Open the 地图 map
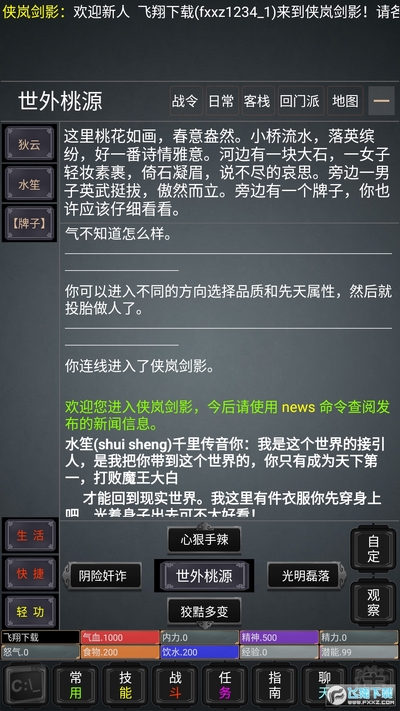The image size is (400, 711). (x=345, y=101)
